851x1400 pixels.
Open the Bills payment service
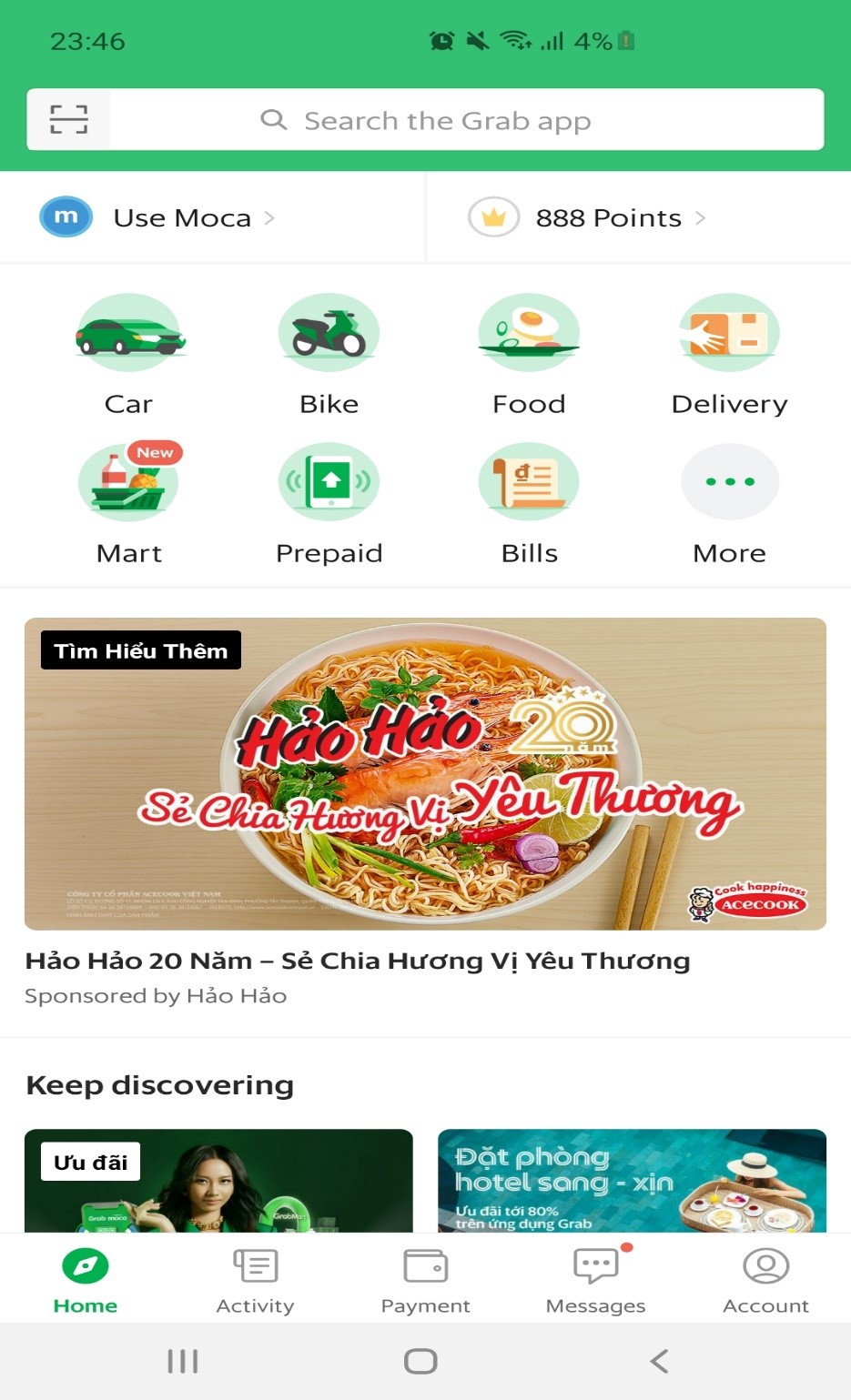[x=529, y=502]
